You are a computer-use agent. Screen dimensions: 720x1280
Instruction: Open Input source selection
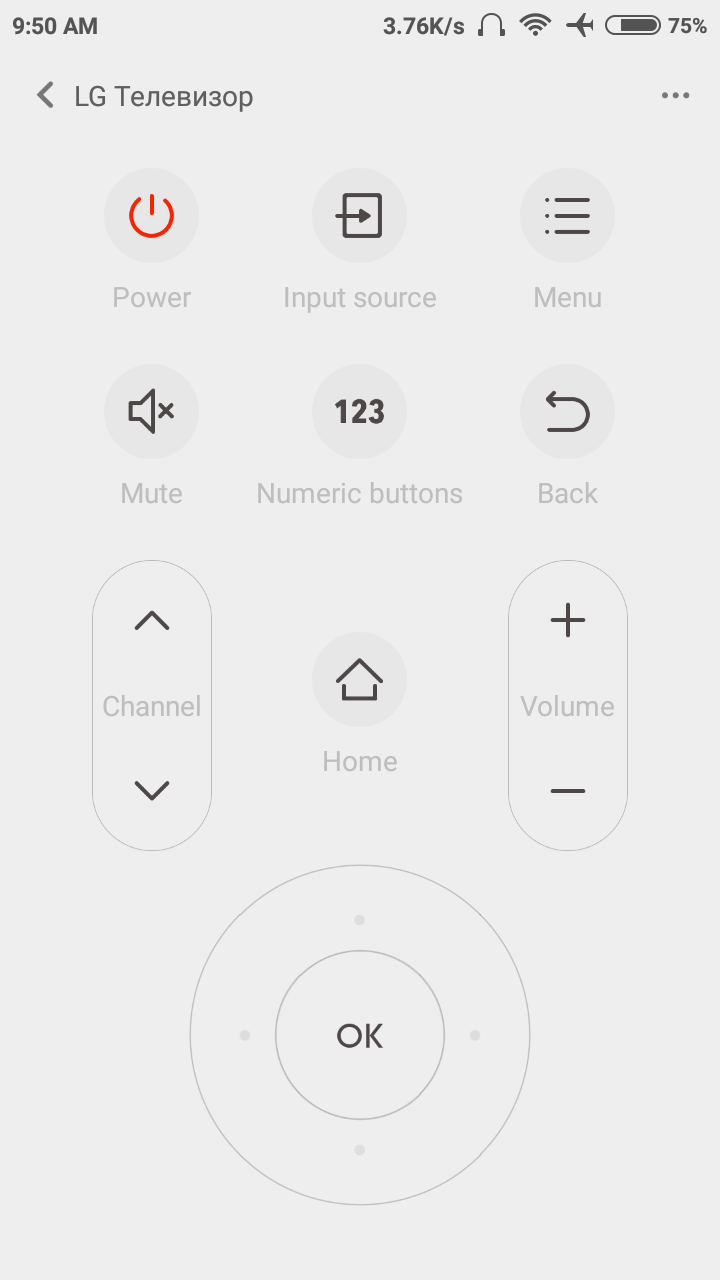[x=360, y=216]
